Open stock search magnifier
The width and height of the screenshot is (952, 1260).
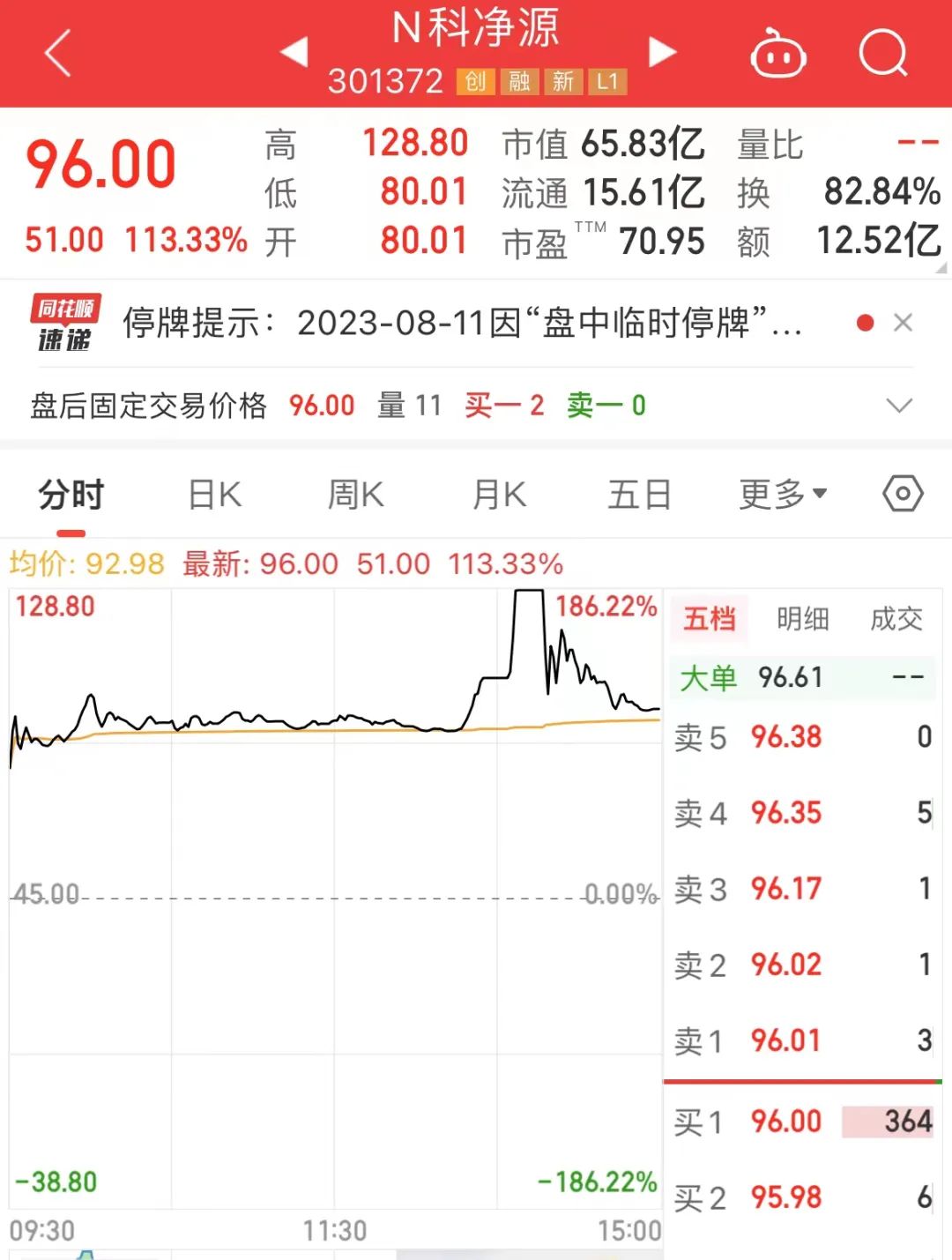[882, 54]
